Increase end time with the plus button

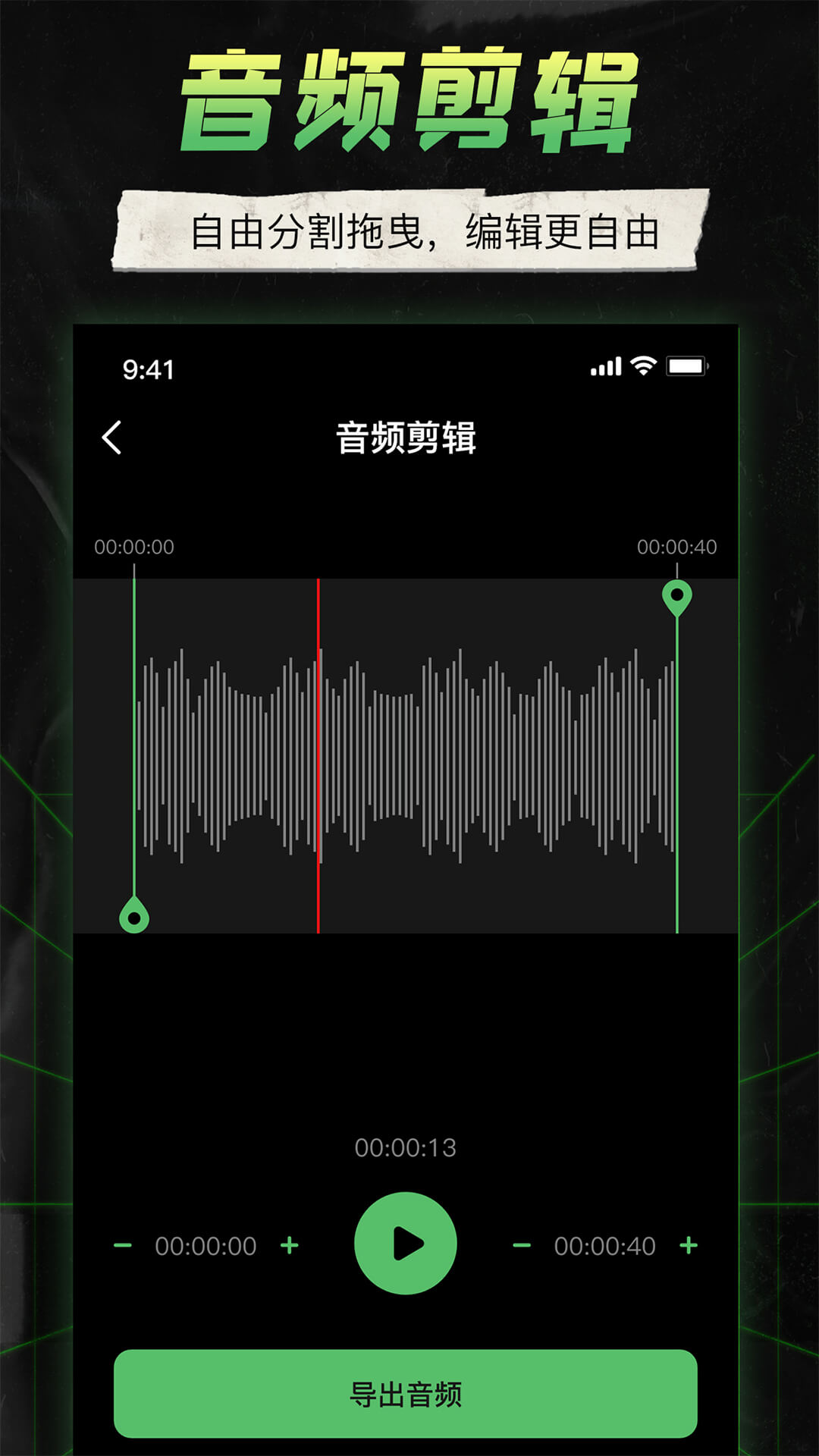[x=689, y=1246]
